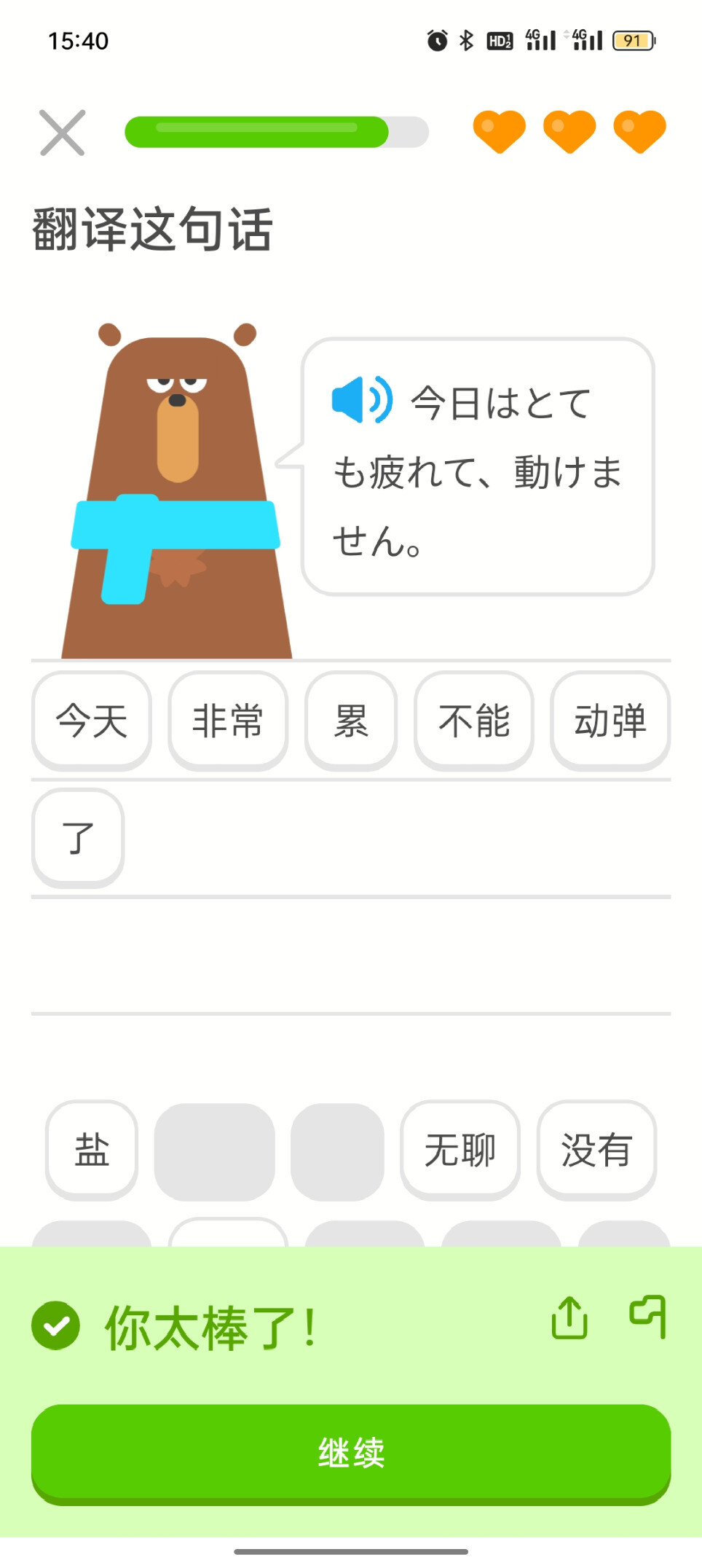Remove the word 非常 from the answer

[x=228, y=721]
